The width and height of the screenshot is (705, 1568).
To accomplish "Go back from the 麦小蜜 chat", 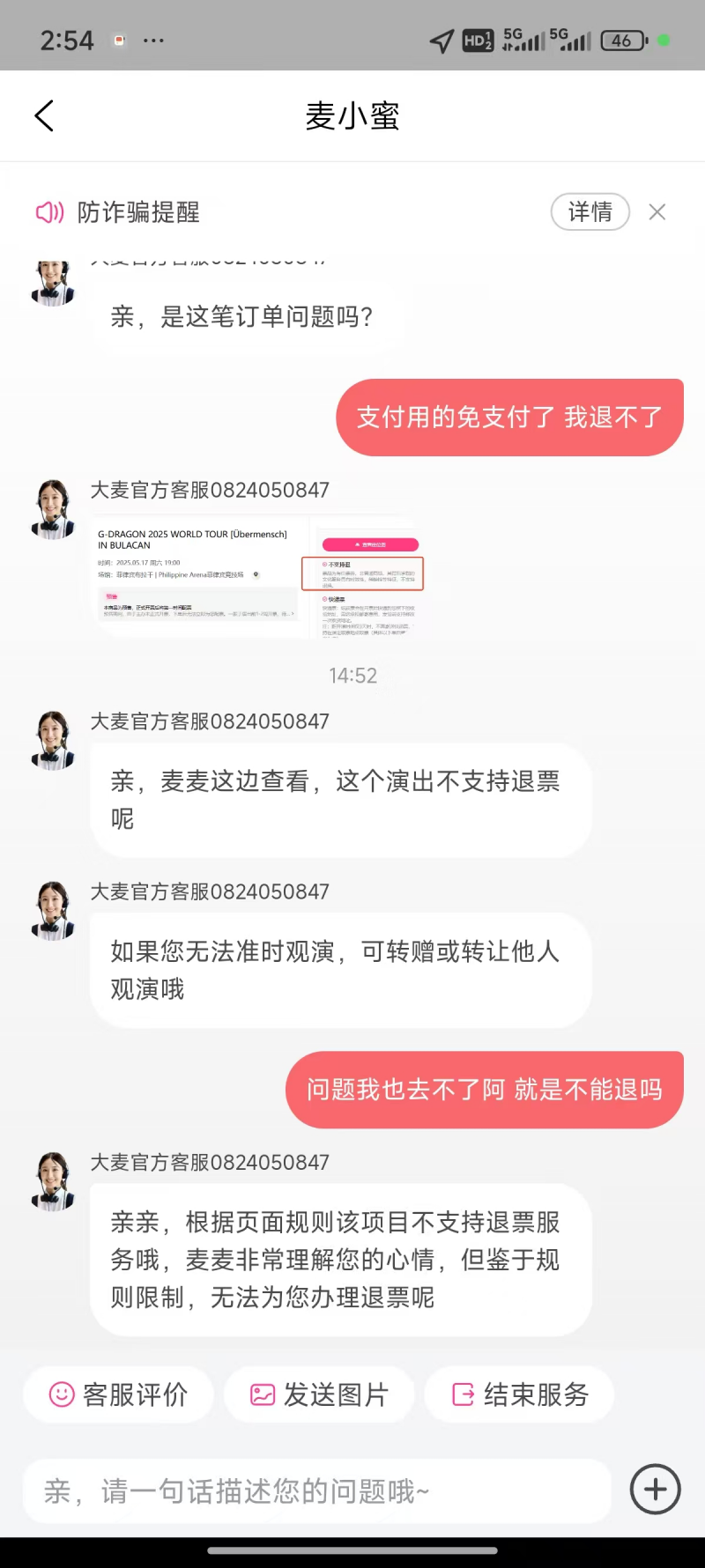I will (44, 115).
